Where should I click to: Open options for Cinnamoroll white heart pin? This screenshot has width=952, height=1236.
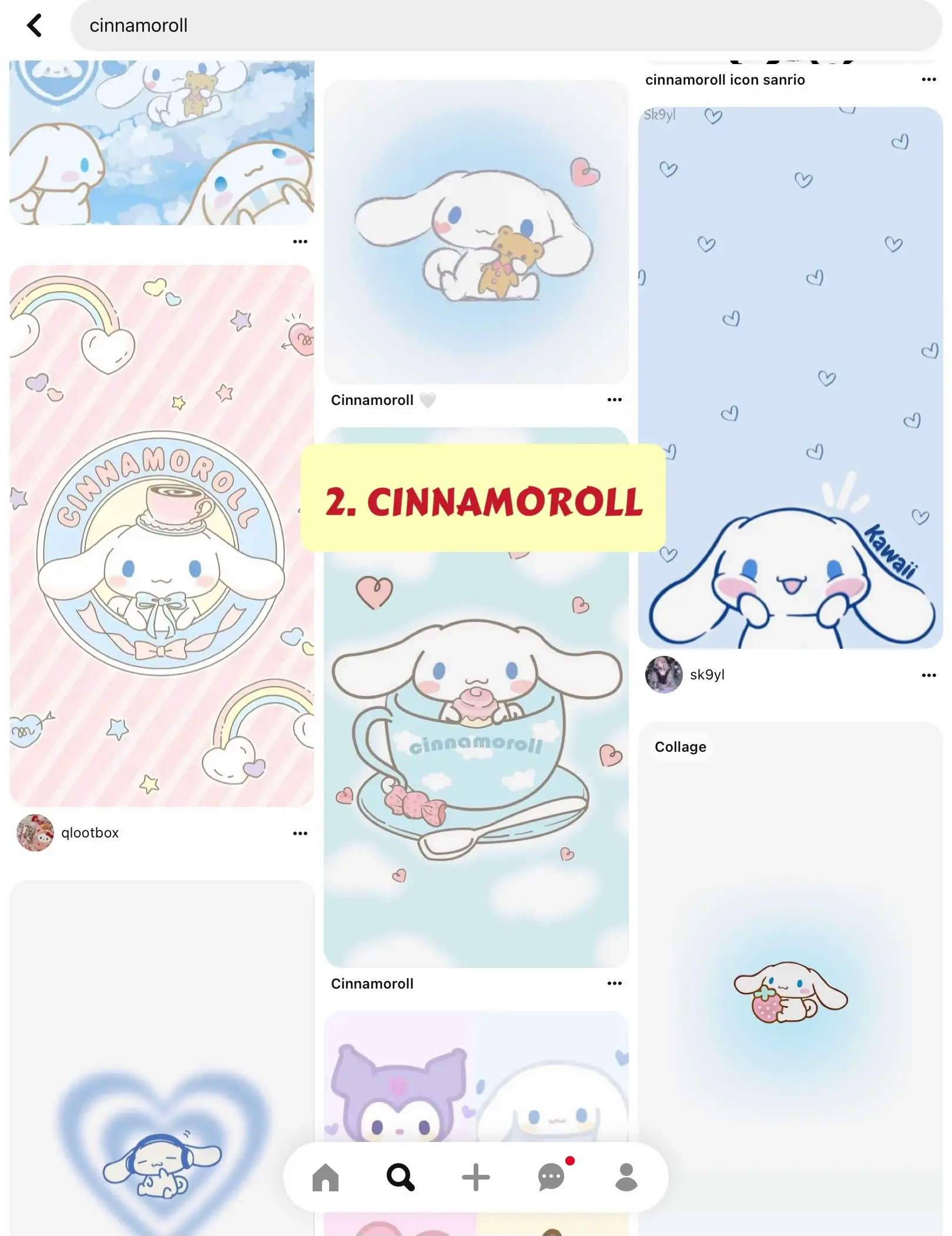click(615, 400)
